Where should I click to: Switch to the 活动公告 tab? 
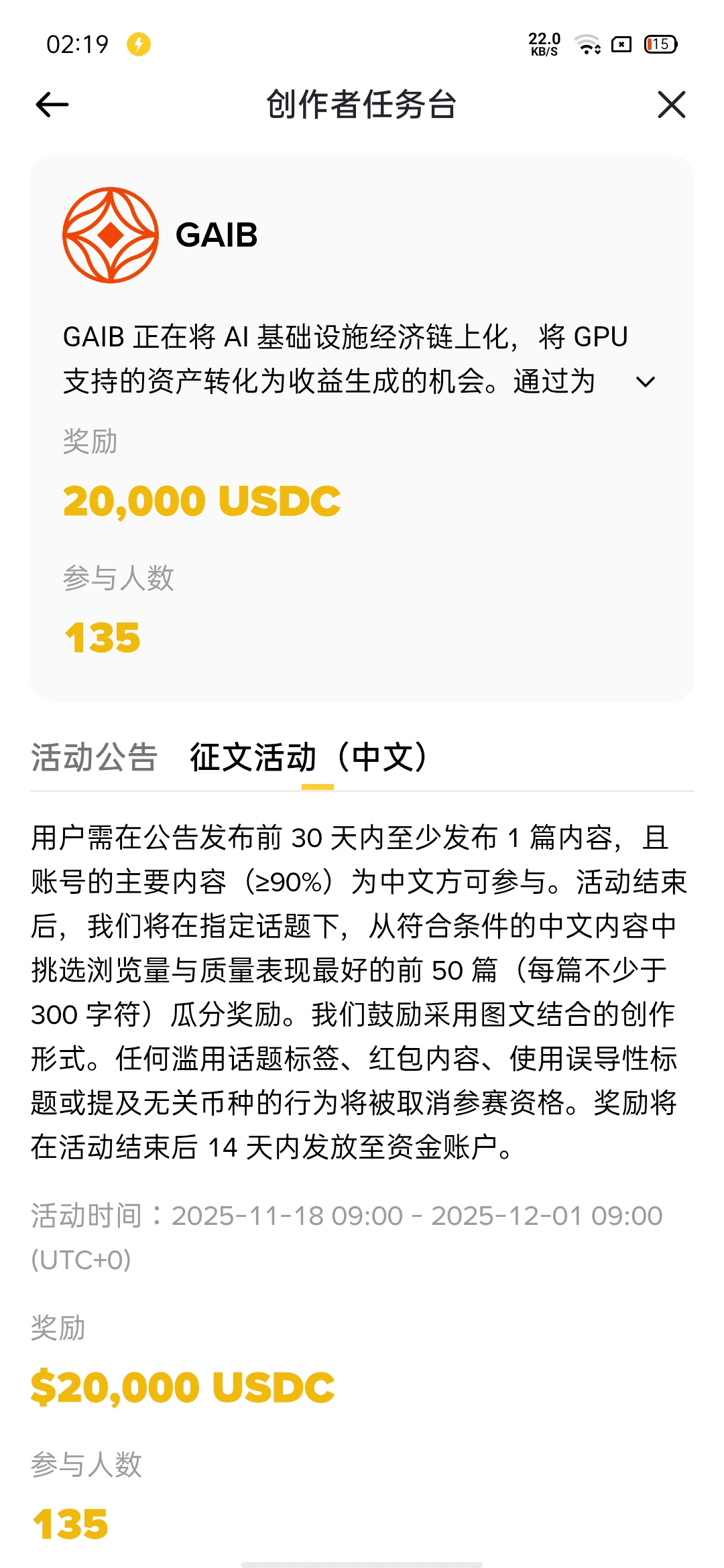pos(94,757)
